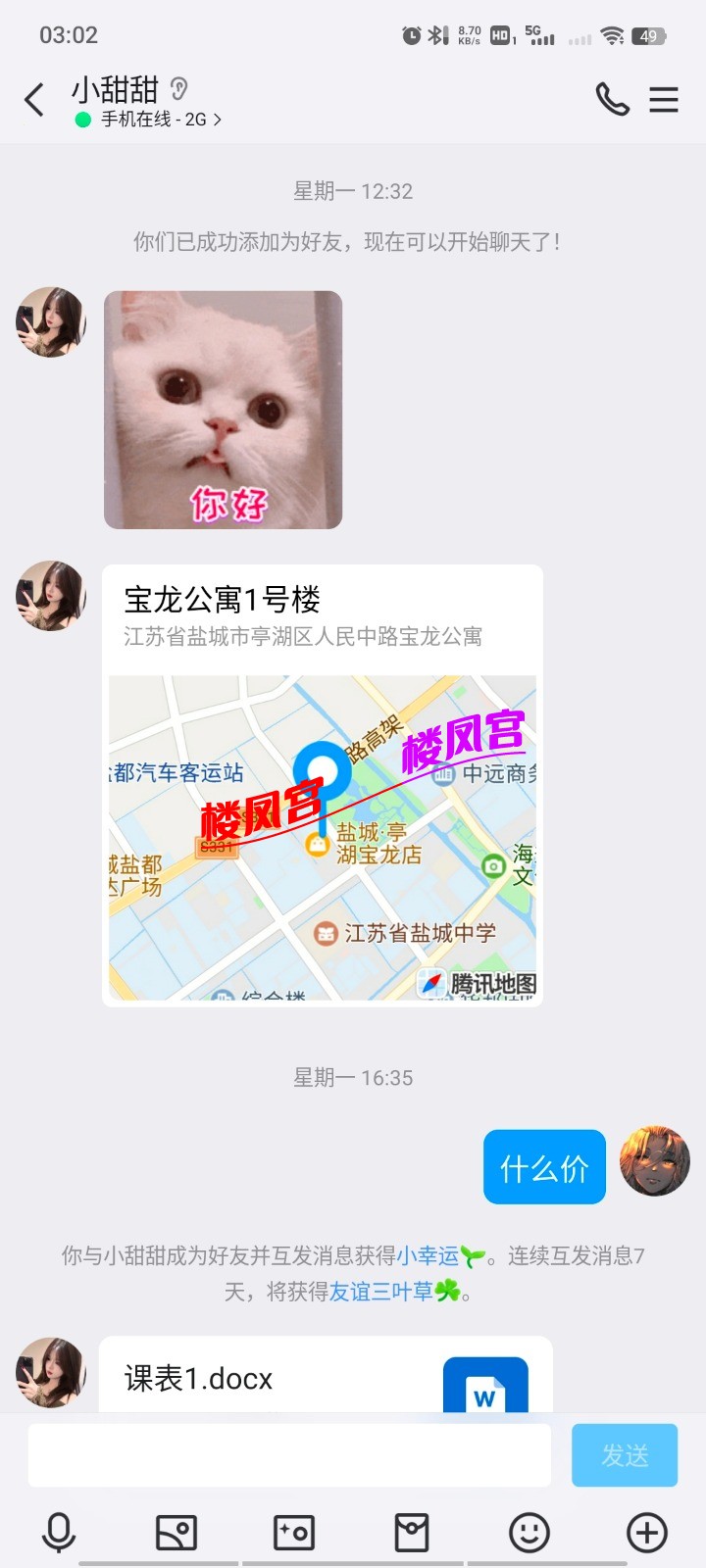View the cat 你好 sticker image
706x1568 pixels.
[x=224, y=410]
